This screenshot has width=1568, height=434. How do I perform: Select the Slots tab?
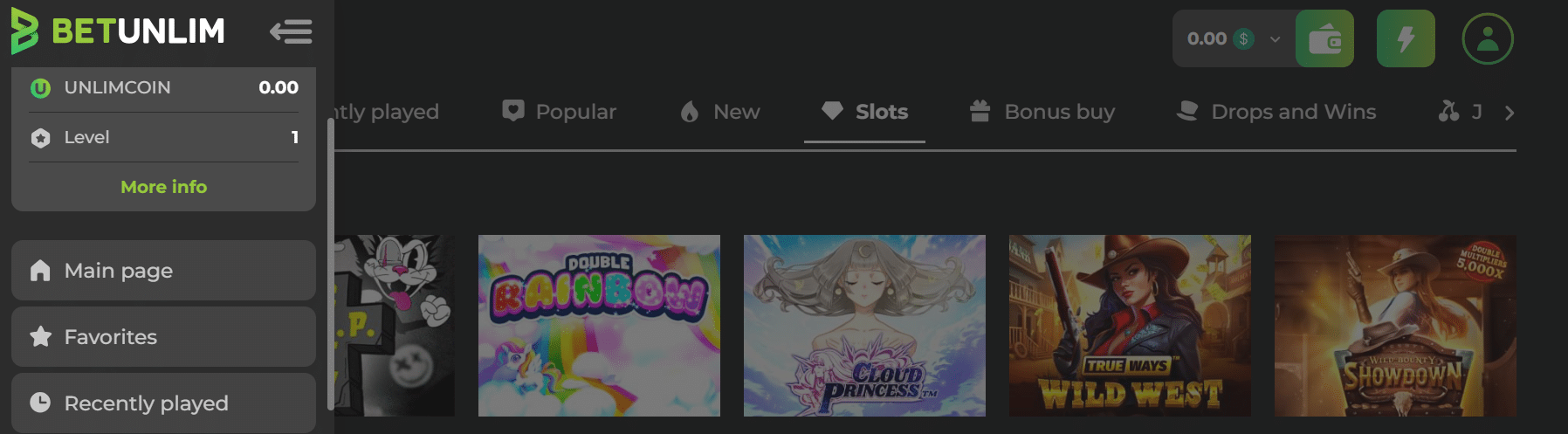(x=864, y=112)
